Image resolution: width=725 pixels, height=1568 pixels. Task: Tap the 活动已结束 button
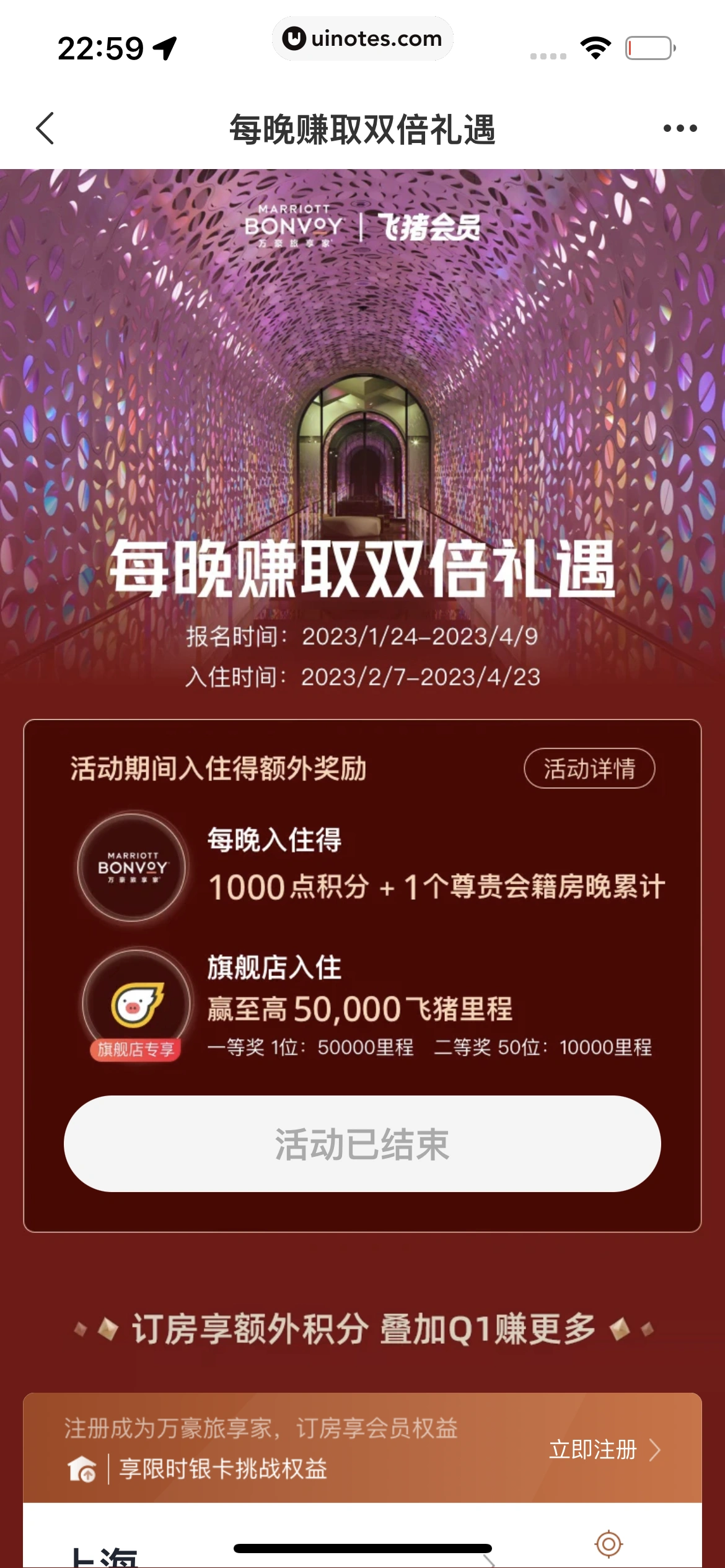tap(362, 1144)
